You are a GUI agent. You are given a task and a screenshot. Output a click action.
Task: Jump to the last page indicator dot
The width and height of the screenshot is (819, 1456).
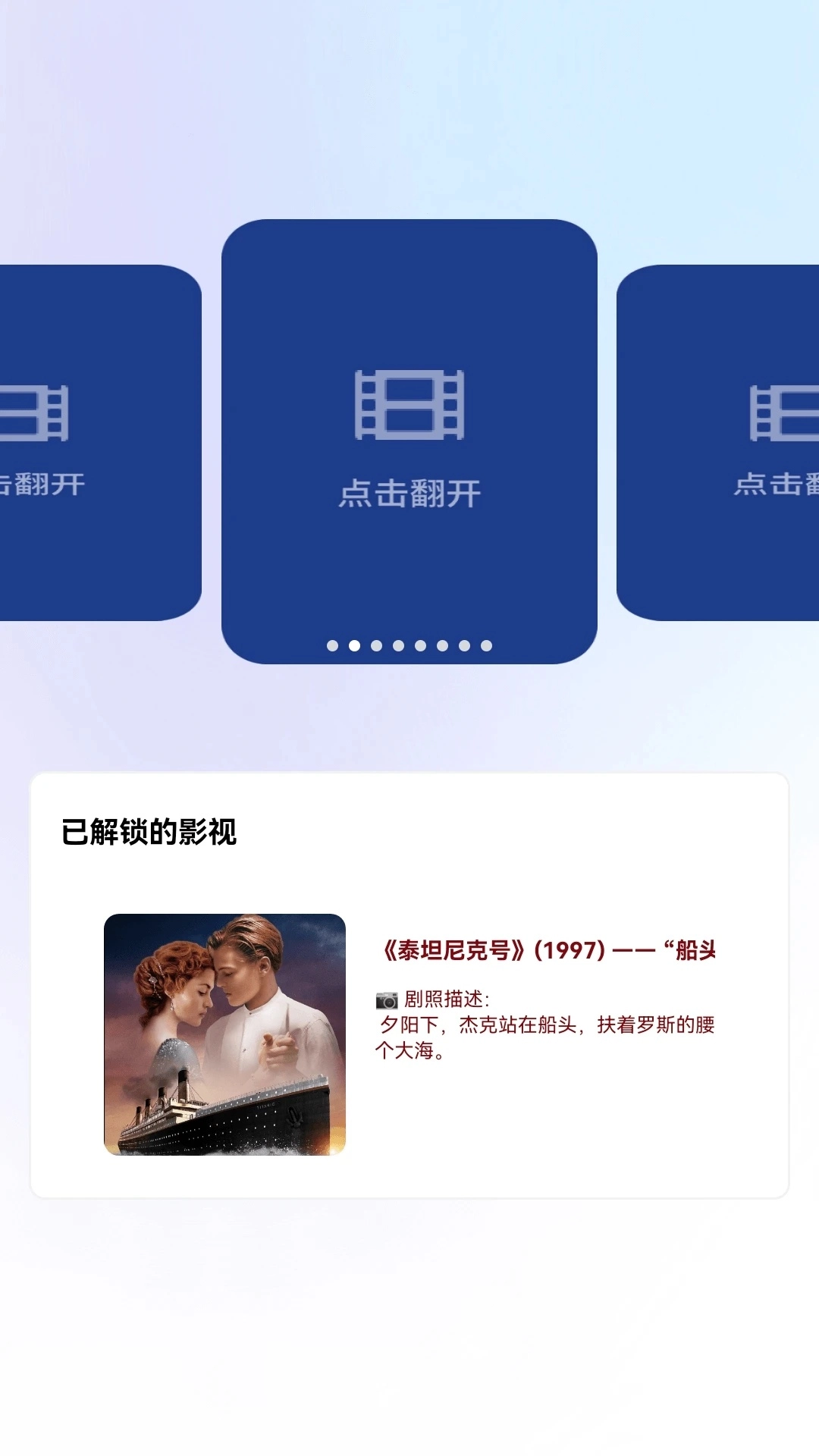[487, 646]
